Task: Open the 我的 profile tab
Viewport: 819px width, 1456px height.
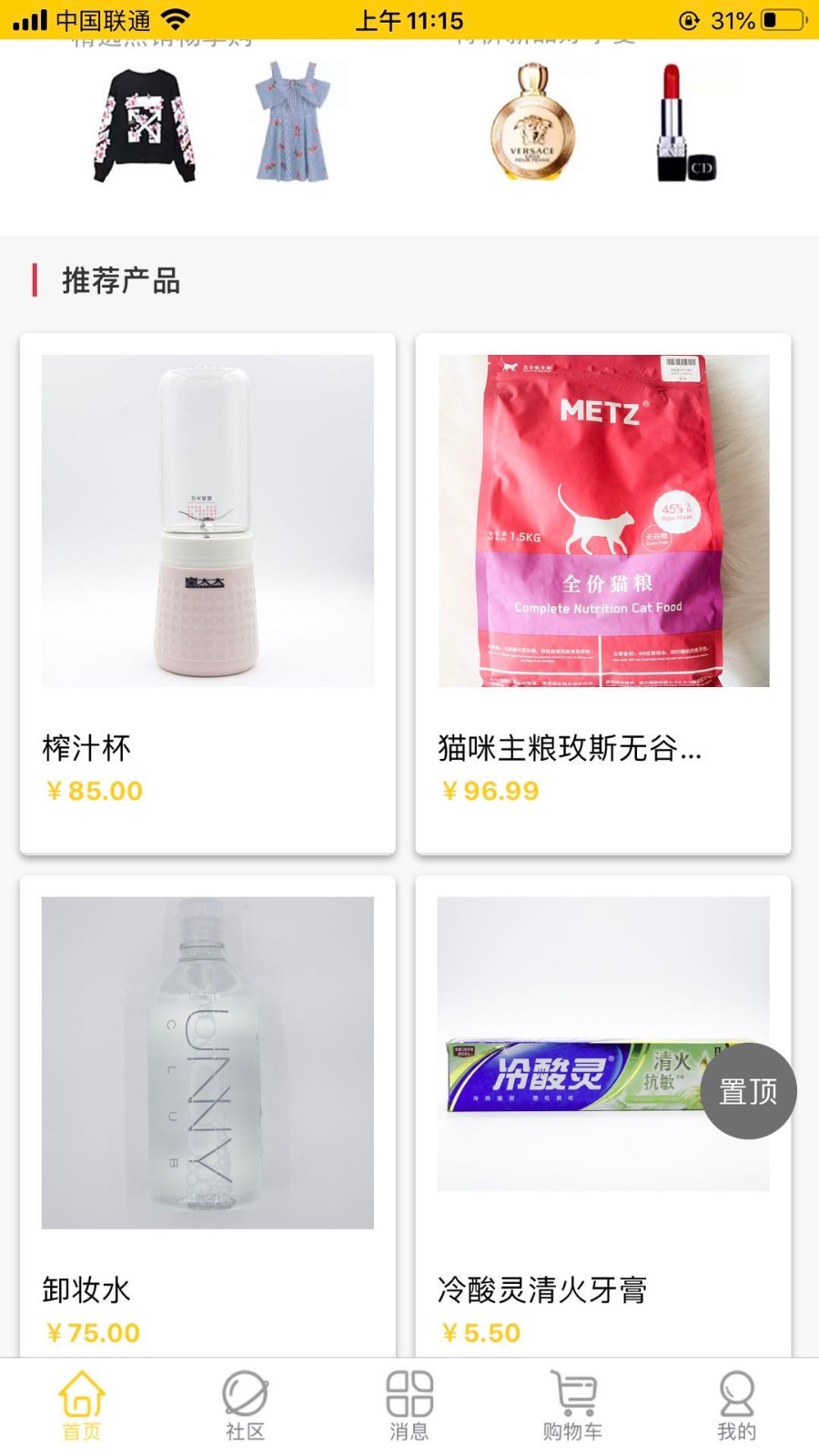Action: click(x=736, y=1406)
